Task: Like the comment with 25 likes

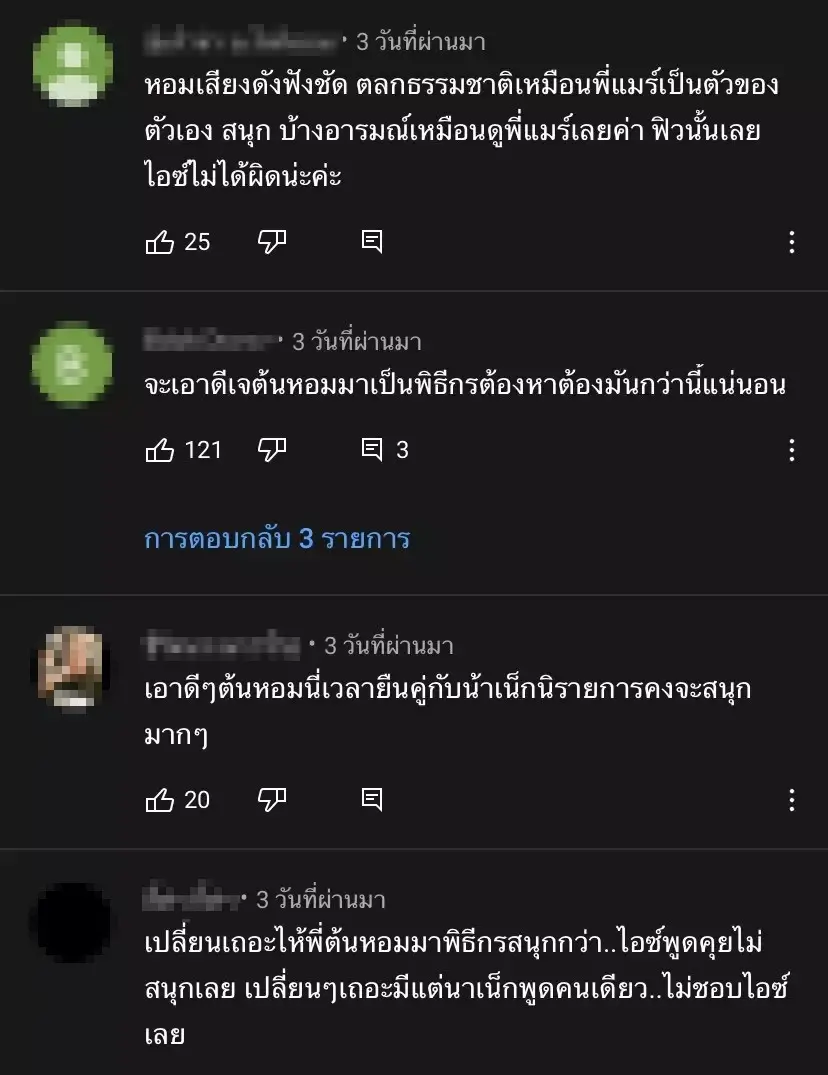Action: click(160, 242)
